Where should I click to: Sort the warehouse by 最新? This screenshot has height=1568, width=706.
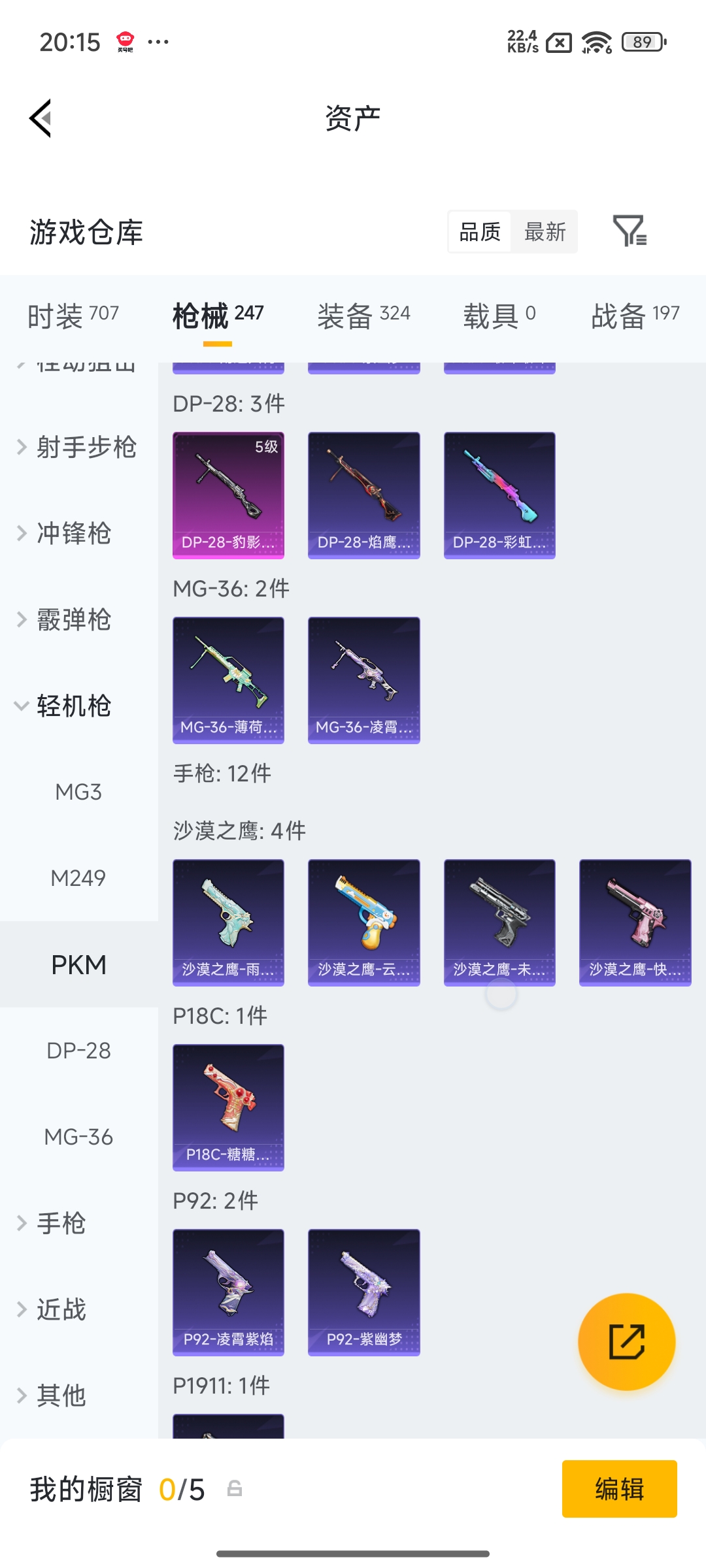point(545,232)
